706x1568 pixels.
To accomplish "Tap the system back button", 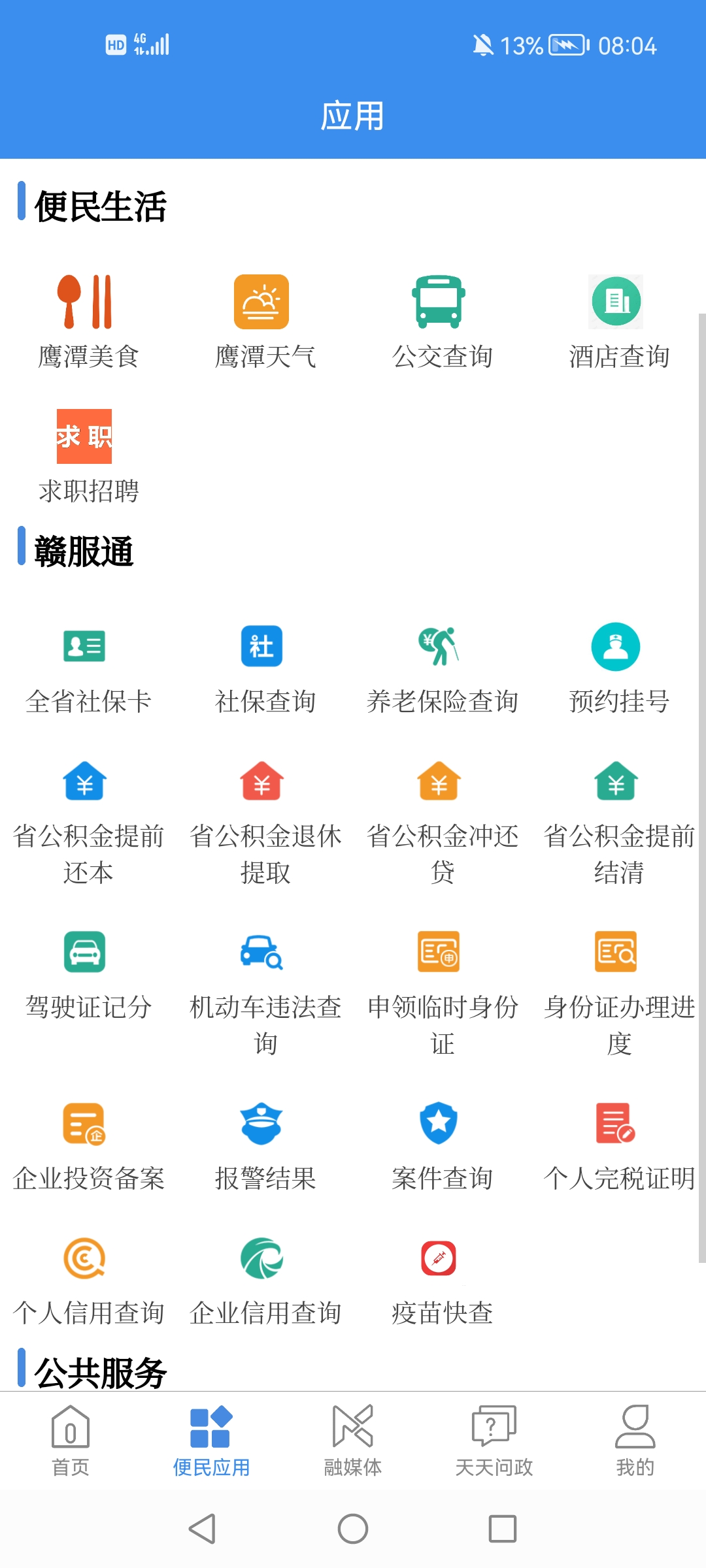I will tap(203, 1529).
